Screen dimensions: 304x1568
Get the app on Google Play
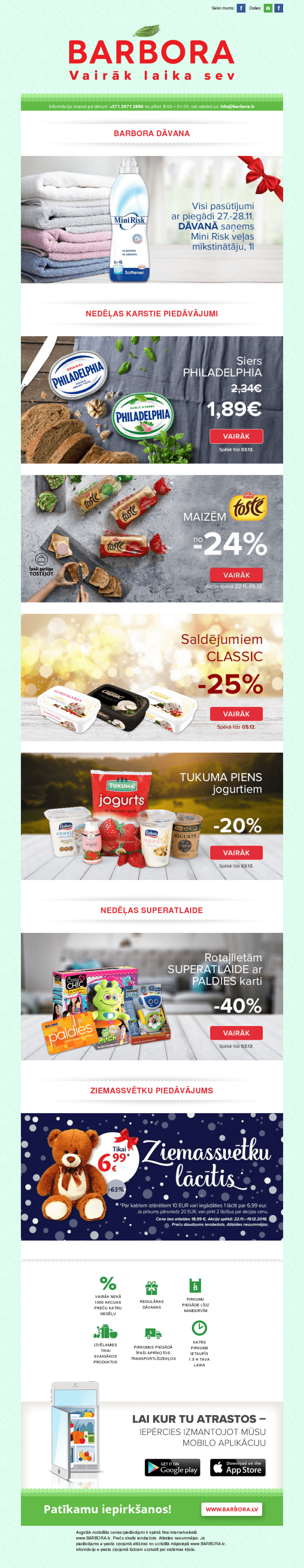172,1467
